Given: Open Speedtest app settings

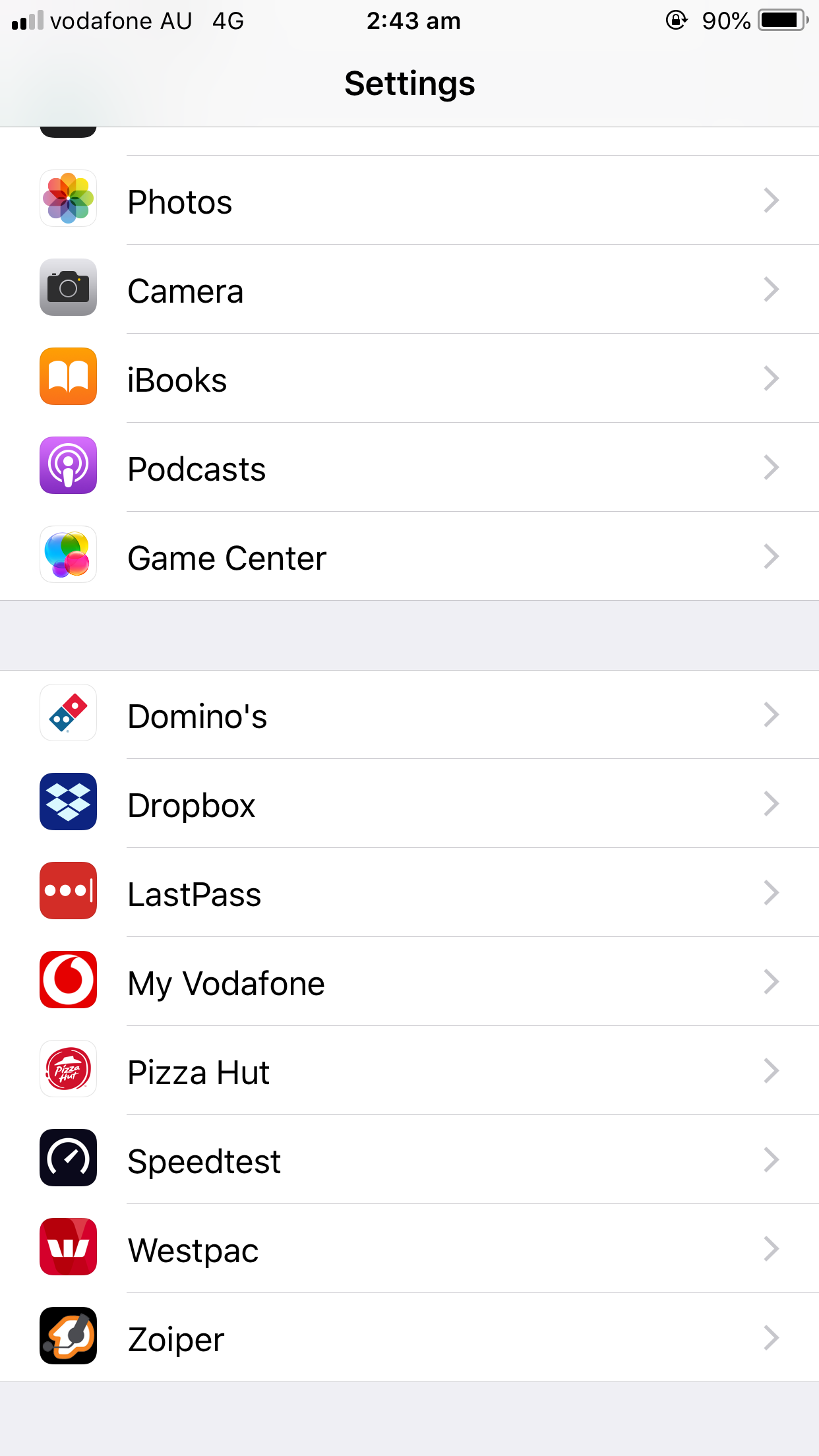Looking at the screenshot, I should pos(409,1160).
